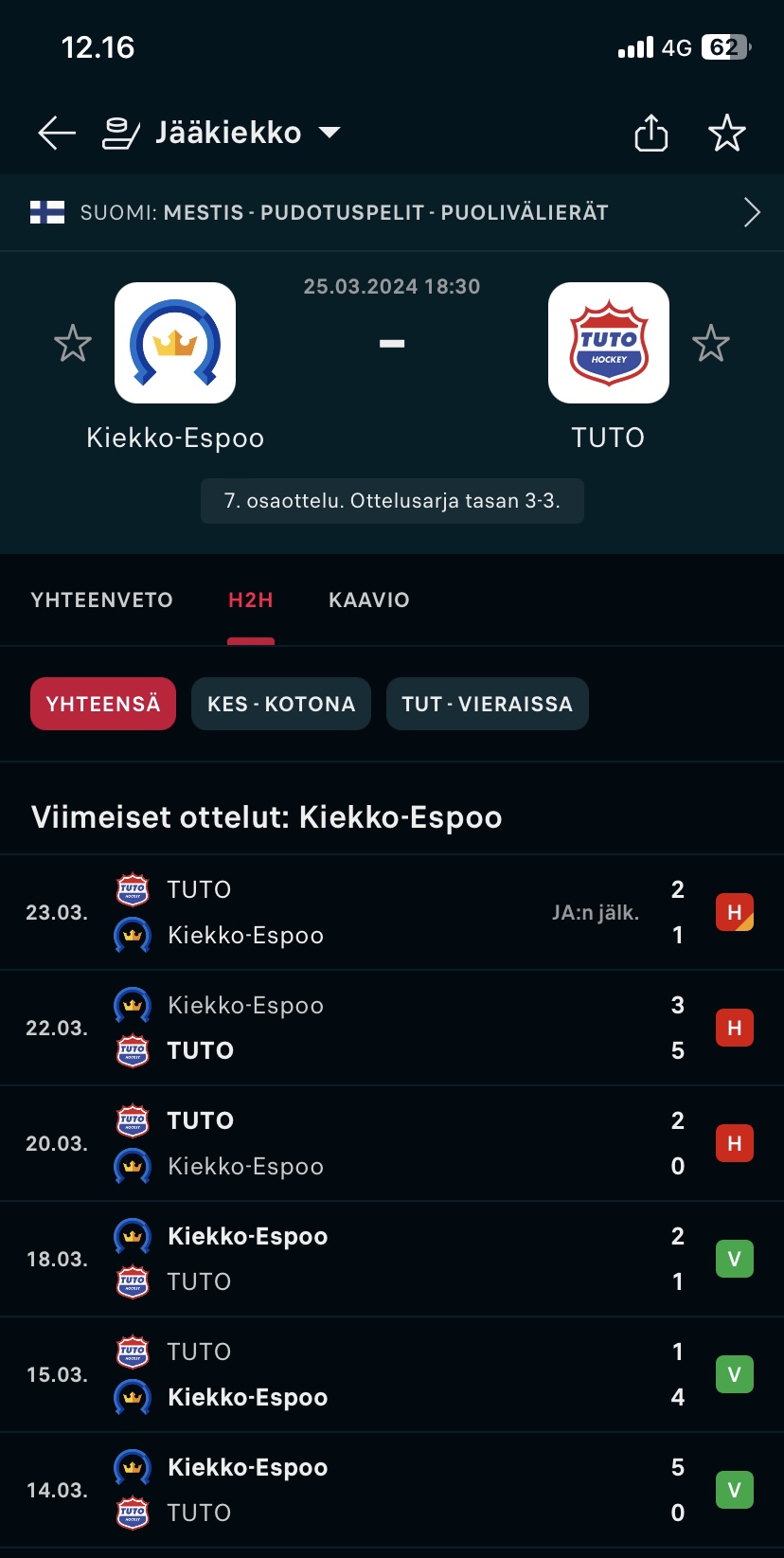Select the Yhteensä filter chip
This screenshot has height=1558, width=784.
[x=103, y=704]
